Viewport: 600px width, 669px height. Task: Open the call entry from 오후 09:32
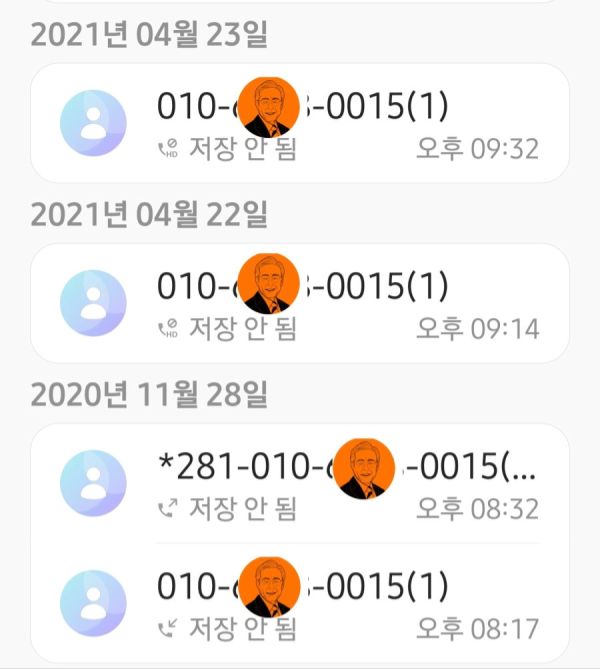(x=300, y=123)
